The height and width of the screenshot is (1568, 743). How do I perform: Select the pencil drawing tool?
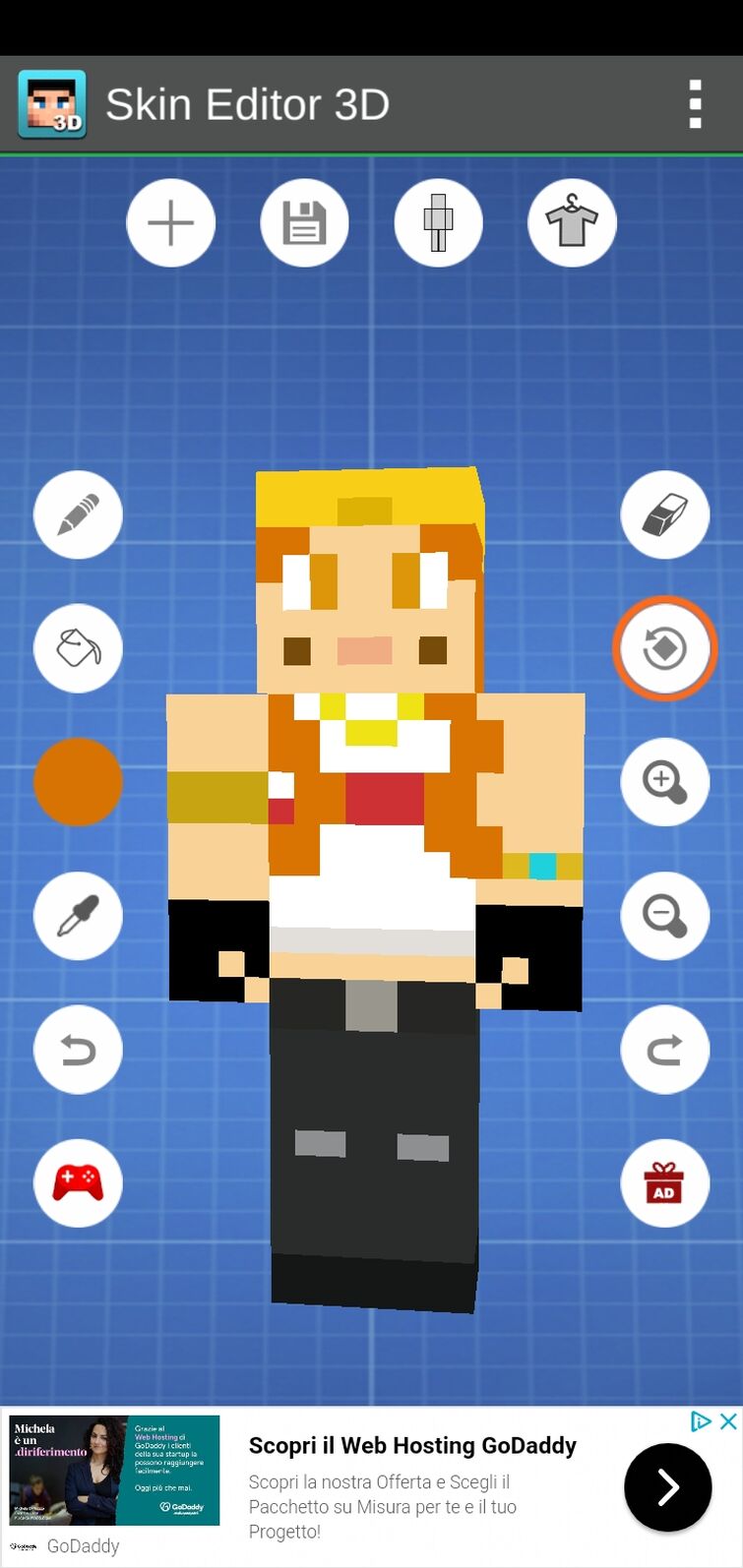pyautogui.click(x=78, y=514)
